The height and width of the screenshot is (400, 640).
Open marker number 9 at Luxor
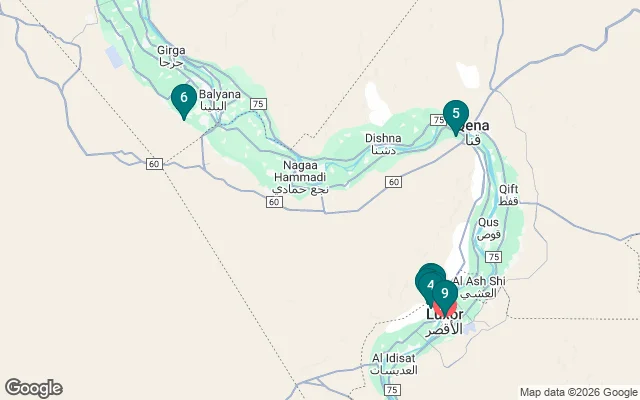(x=445, y=294)
